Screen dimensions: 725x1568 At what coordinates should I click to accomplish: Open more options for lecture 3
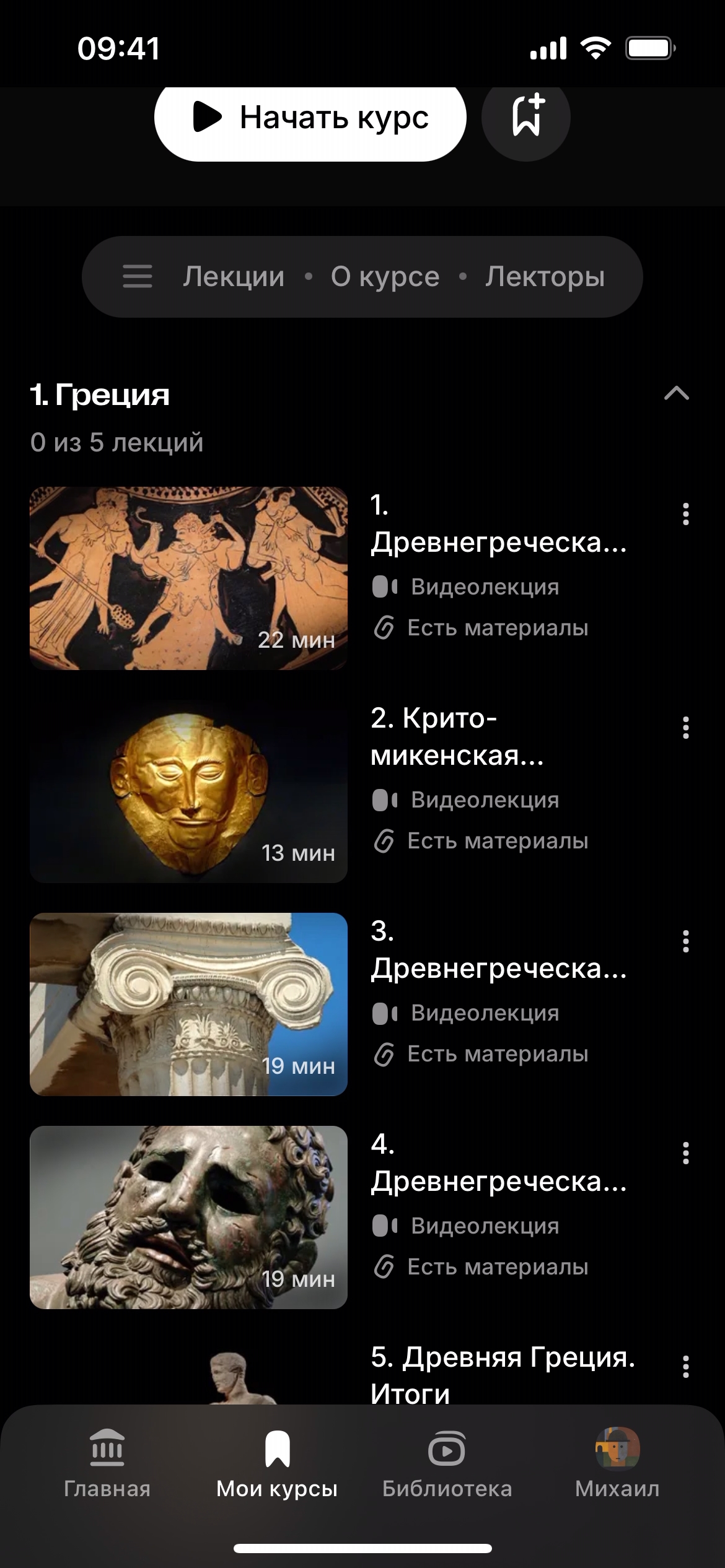pyautogui.click(x=685, y=941)
